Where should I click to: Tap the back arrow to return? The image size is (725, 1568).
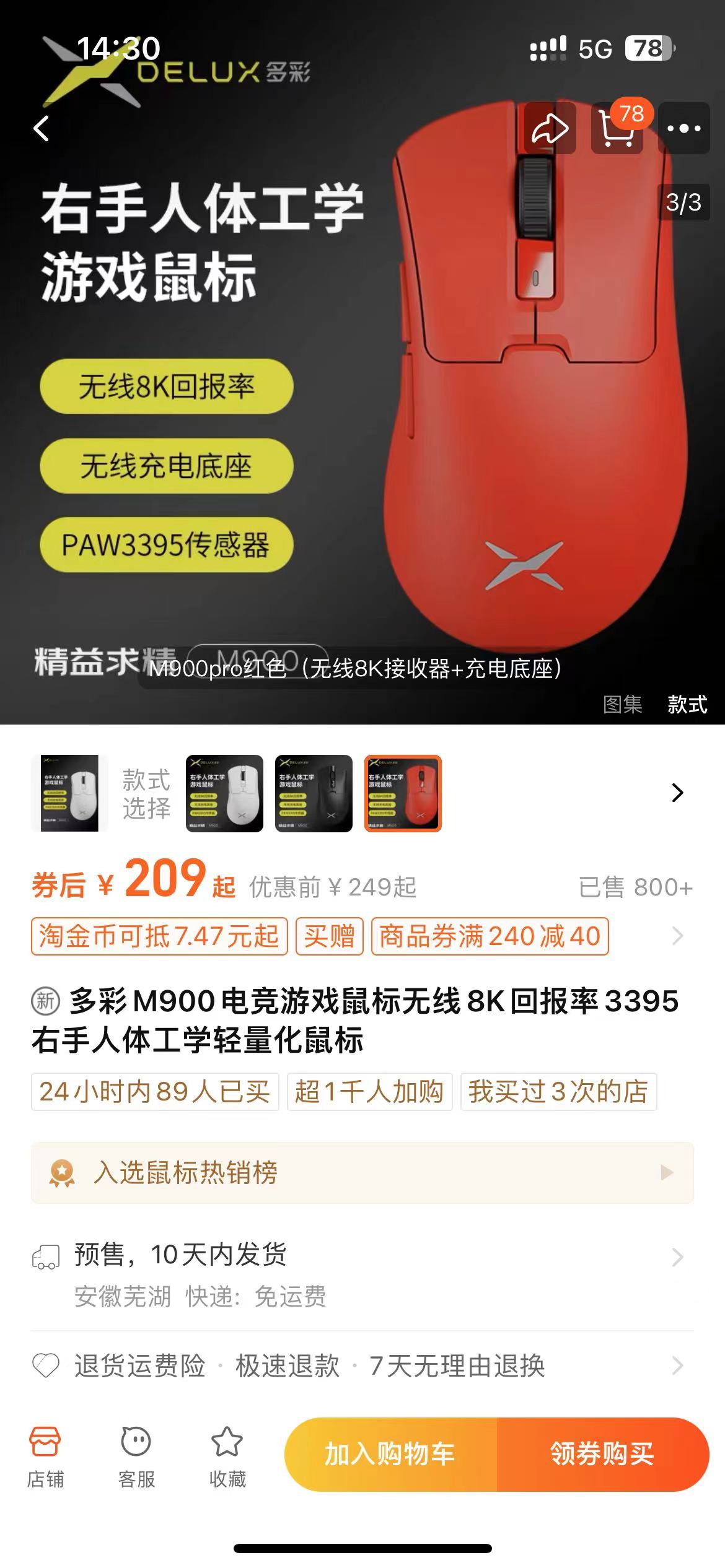pyautogui.click(x=42, y=128)
